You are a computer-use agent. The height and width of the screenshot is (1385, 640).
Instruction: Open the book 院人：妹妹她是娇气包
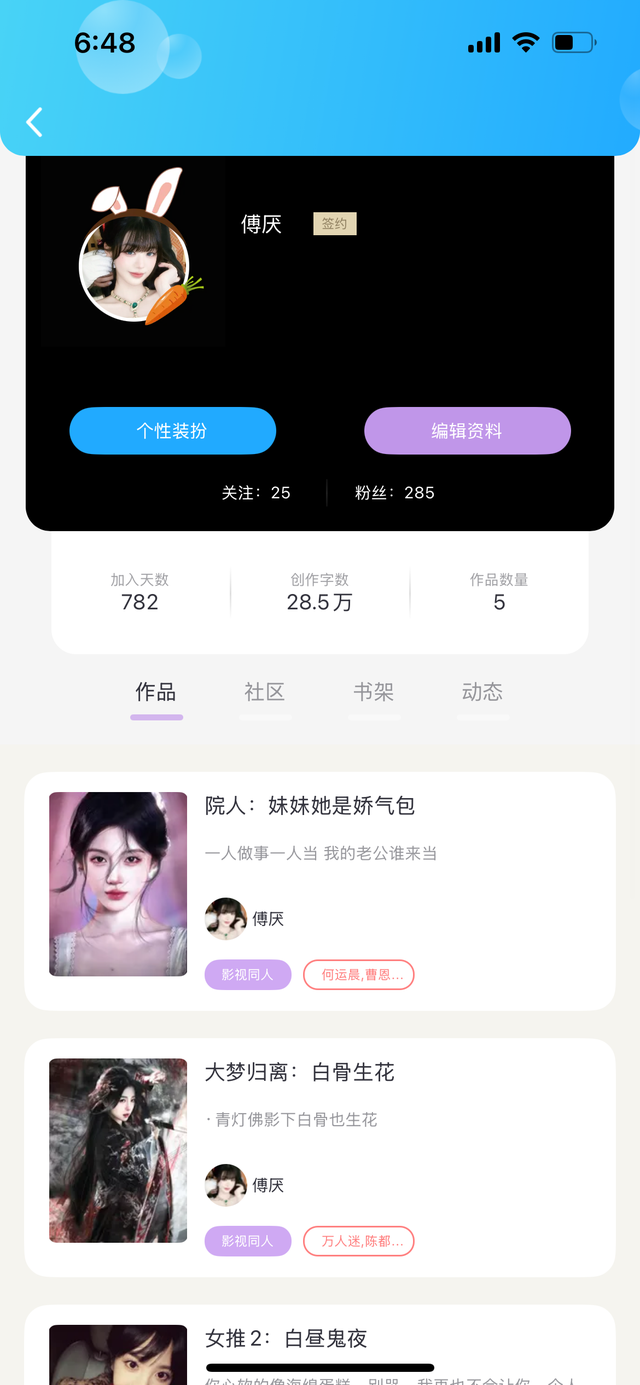tap(309, 806)
